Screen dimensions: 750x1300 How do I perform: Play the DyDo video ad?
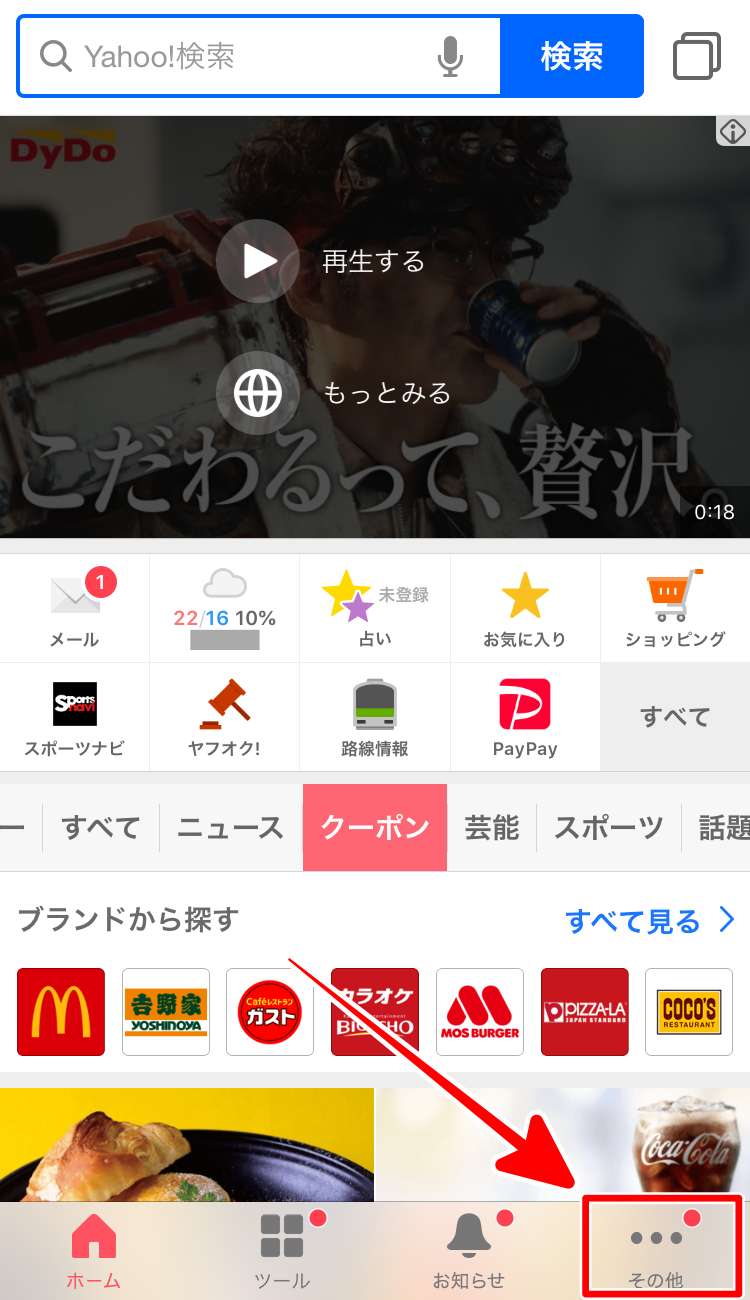[258, 261]
